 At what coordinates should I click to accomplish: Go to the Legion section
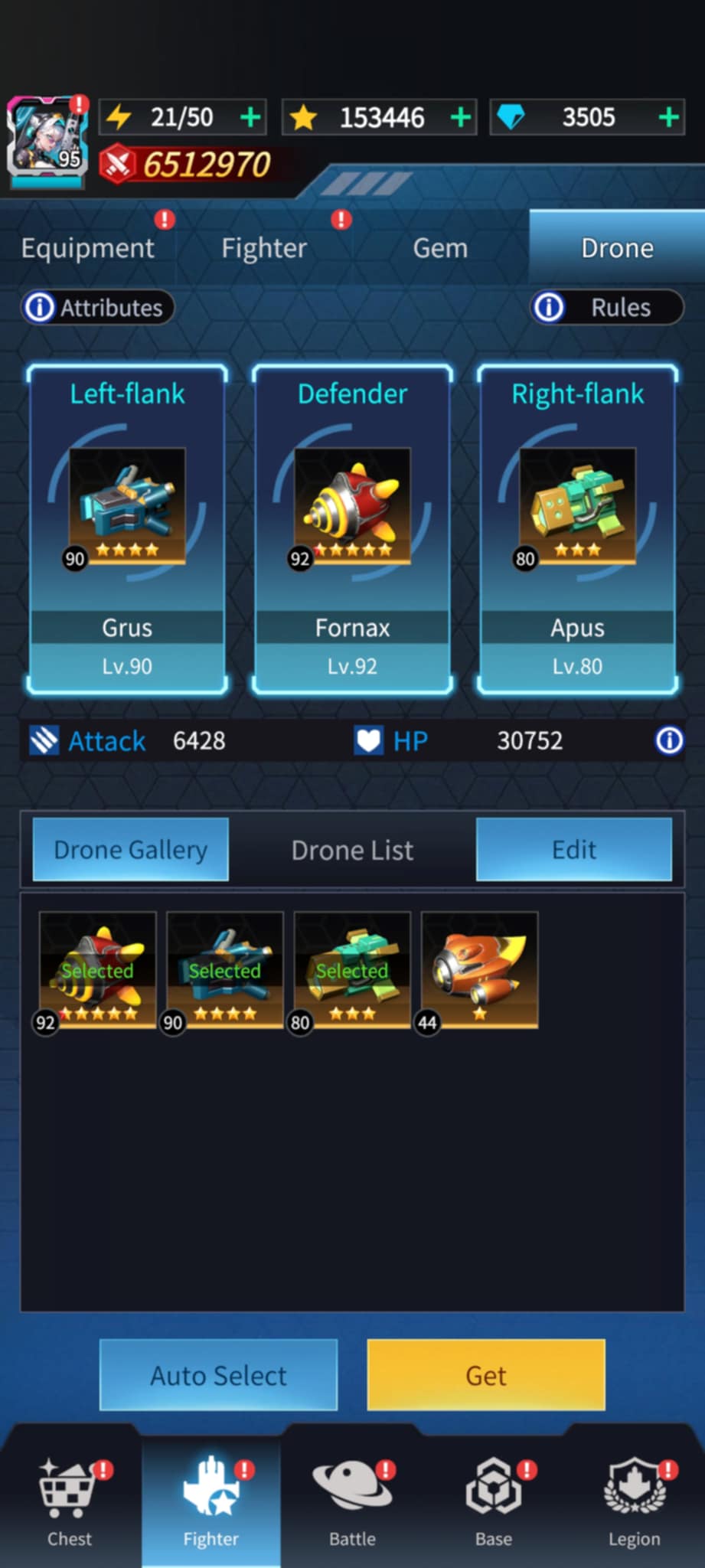[x=635, y=1501]
